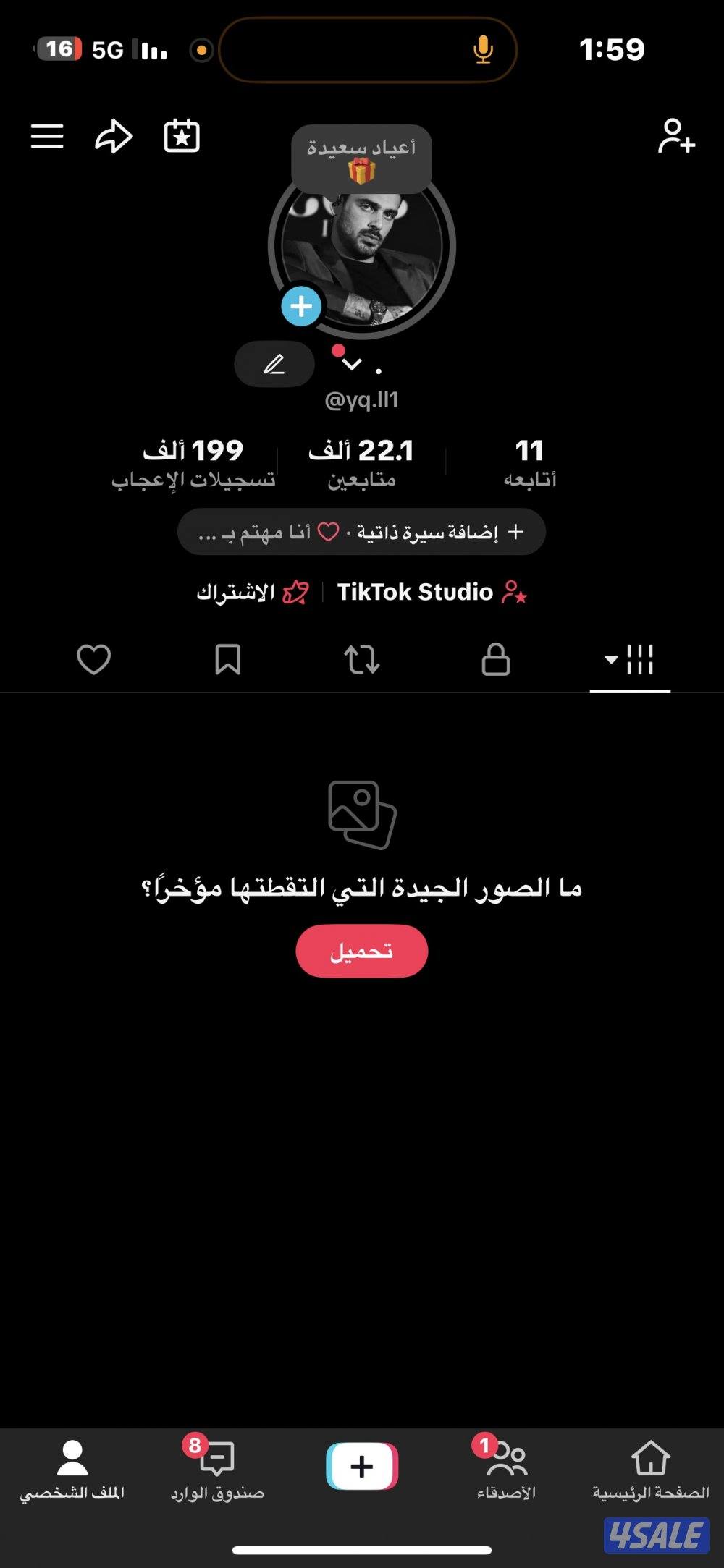Tap the share profile arrow icon

pos(114,136)
